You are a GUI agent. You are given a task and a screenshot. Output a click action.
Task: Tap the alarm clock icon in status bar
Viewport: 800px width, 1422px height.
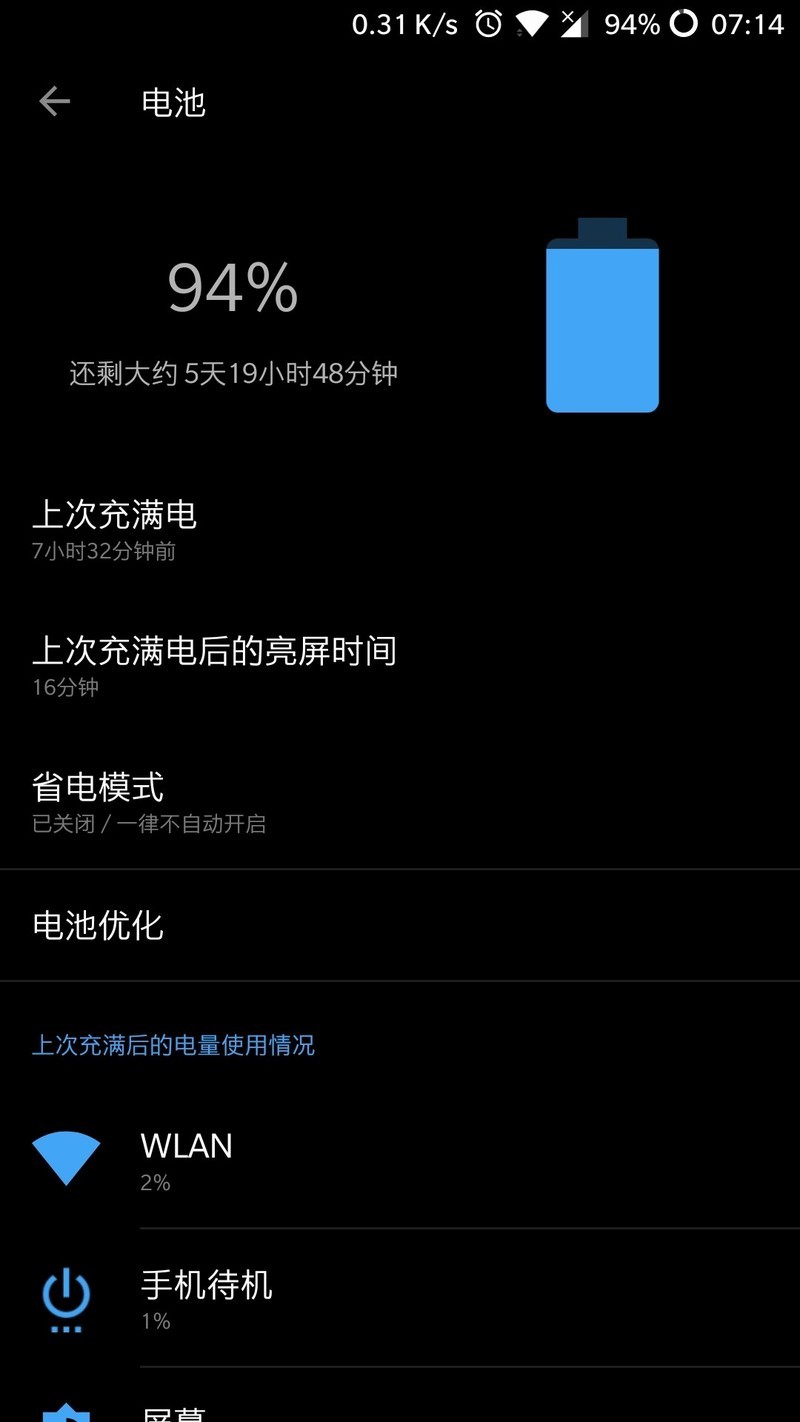(487, 23)
